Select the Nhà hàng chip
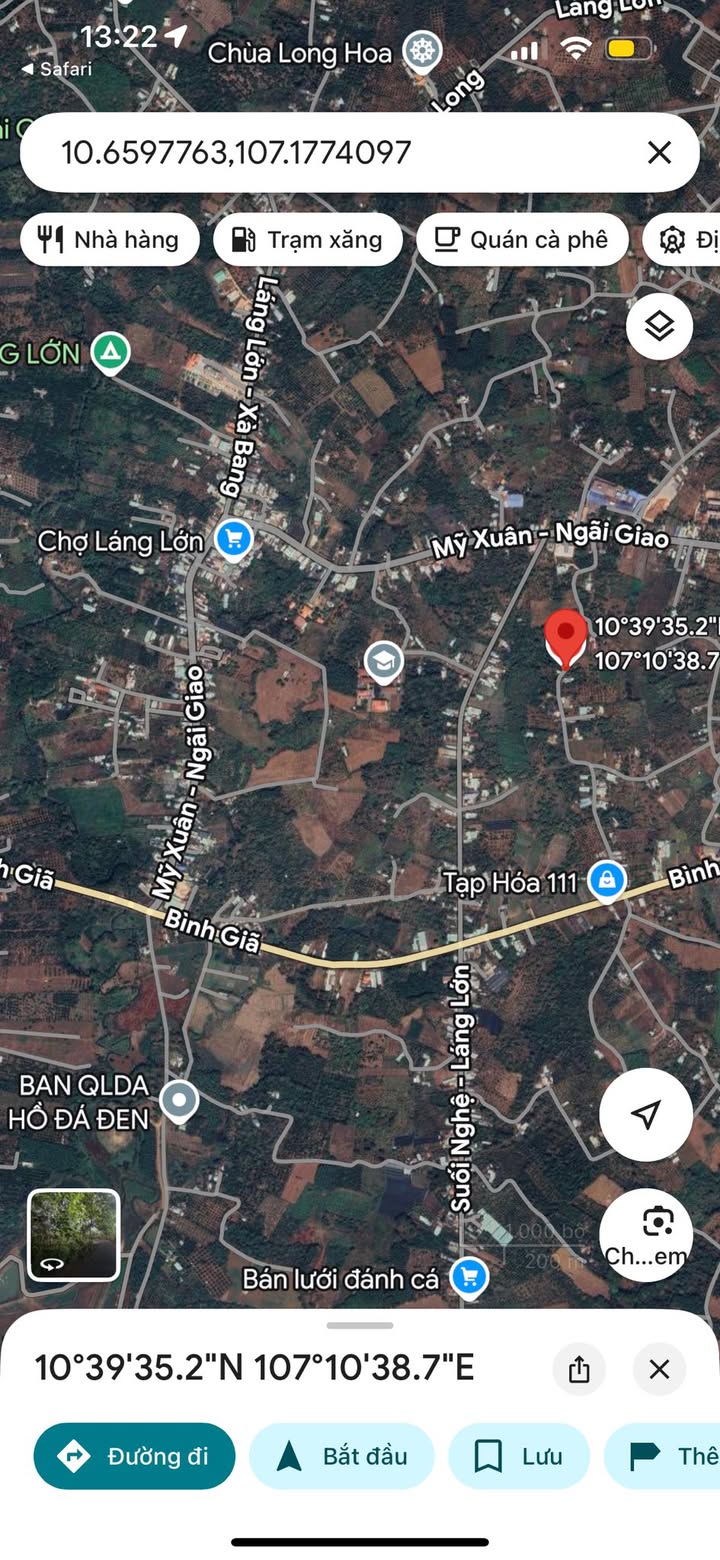This screenshot has width=720, height=1560. 109,240
